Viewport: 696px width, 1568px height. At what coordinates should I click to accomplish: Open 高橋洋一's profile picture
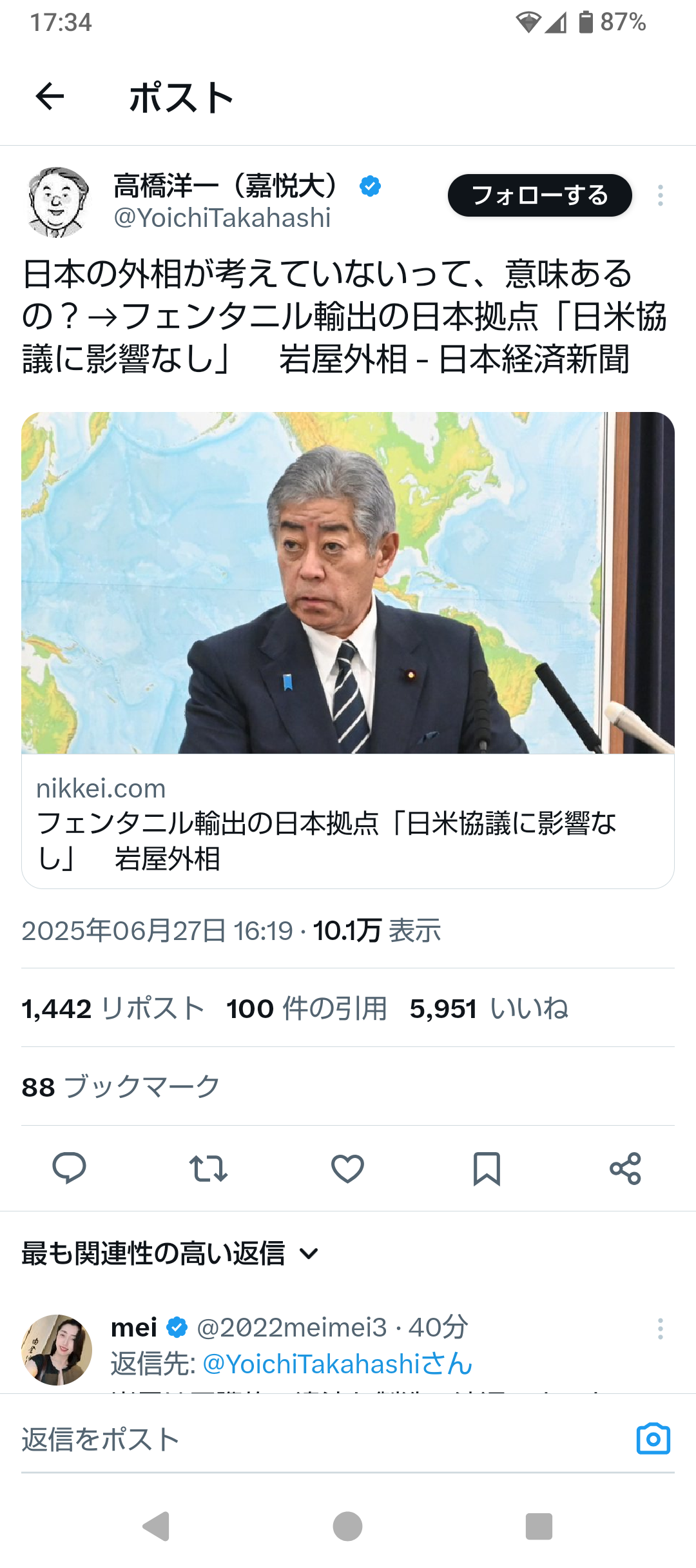point(57,202)
